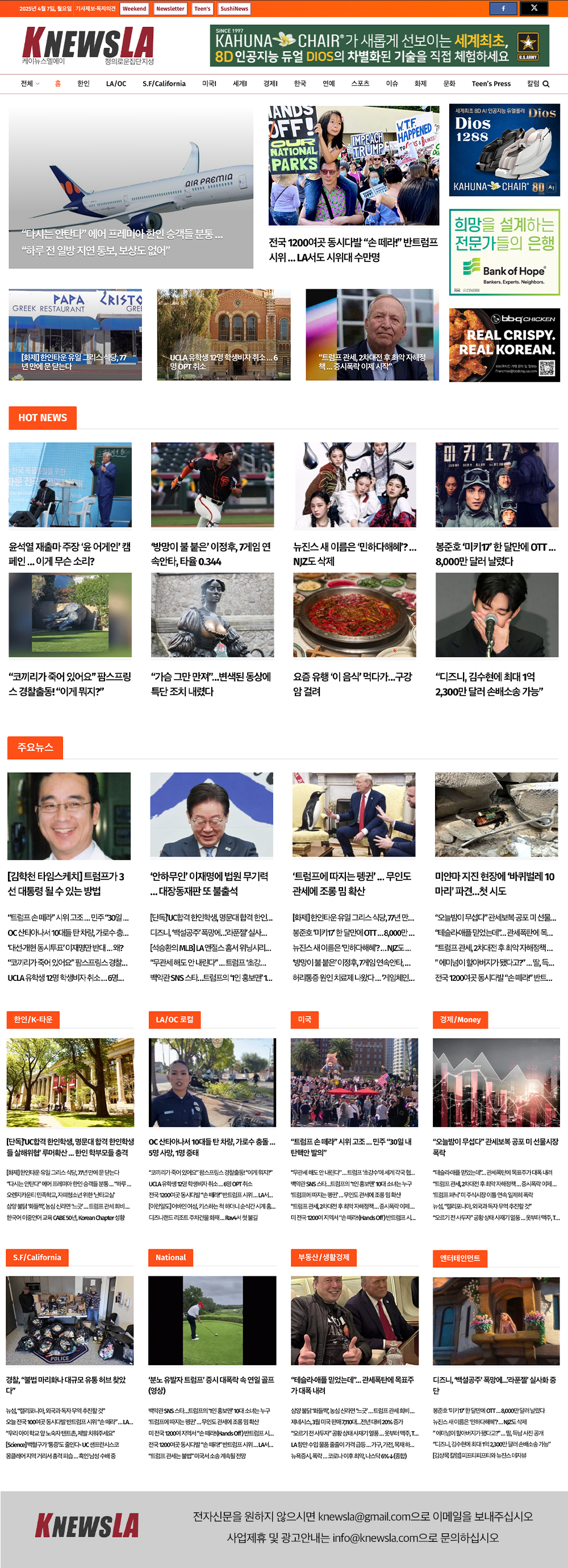This screenshot has width=568, height=1568.
Task: Open the Newsletter button
Action: (x=170, y=9)
